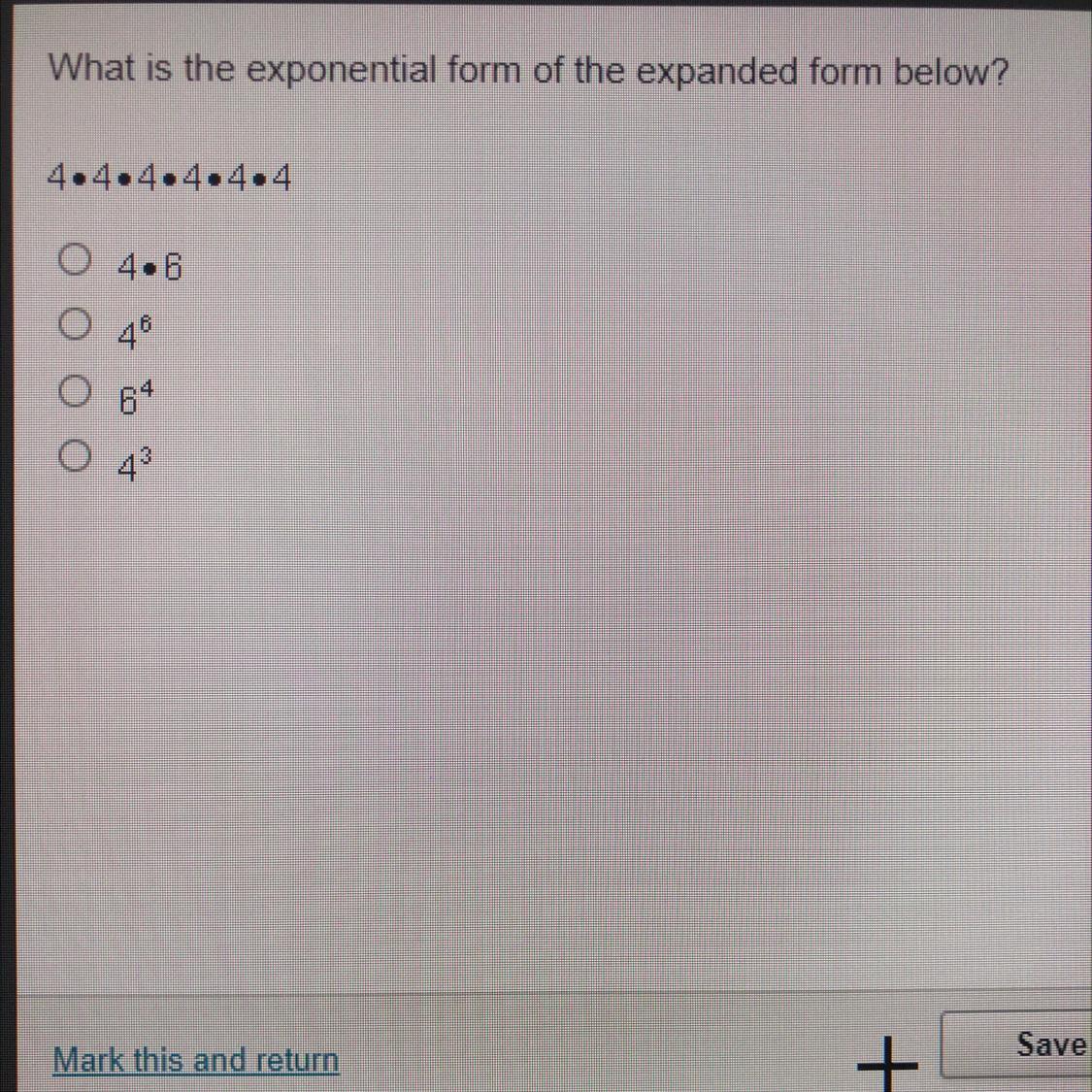This screenshot has height=1092, width=1092.
Task: Open the Mark this and return link
Action: tap(196, 1060)
